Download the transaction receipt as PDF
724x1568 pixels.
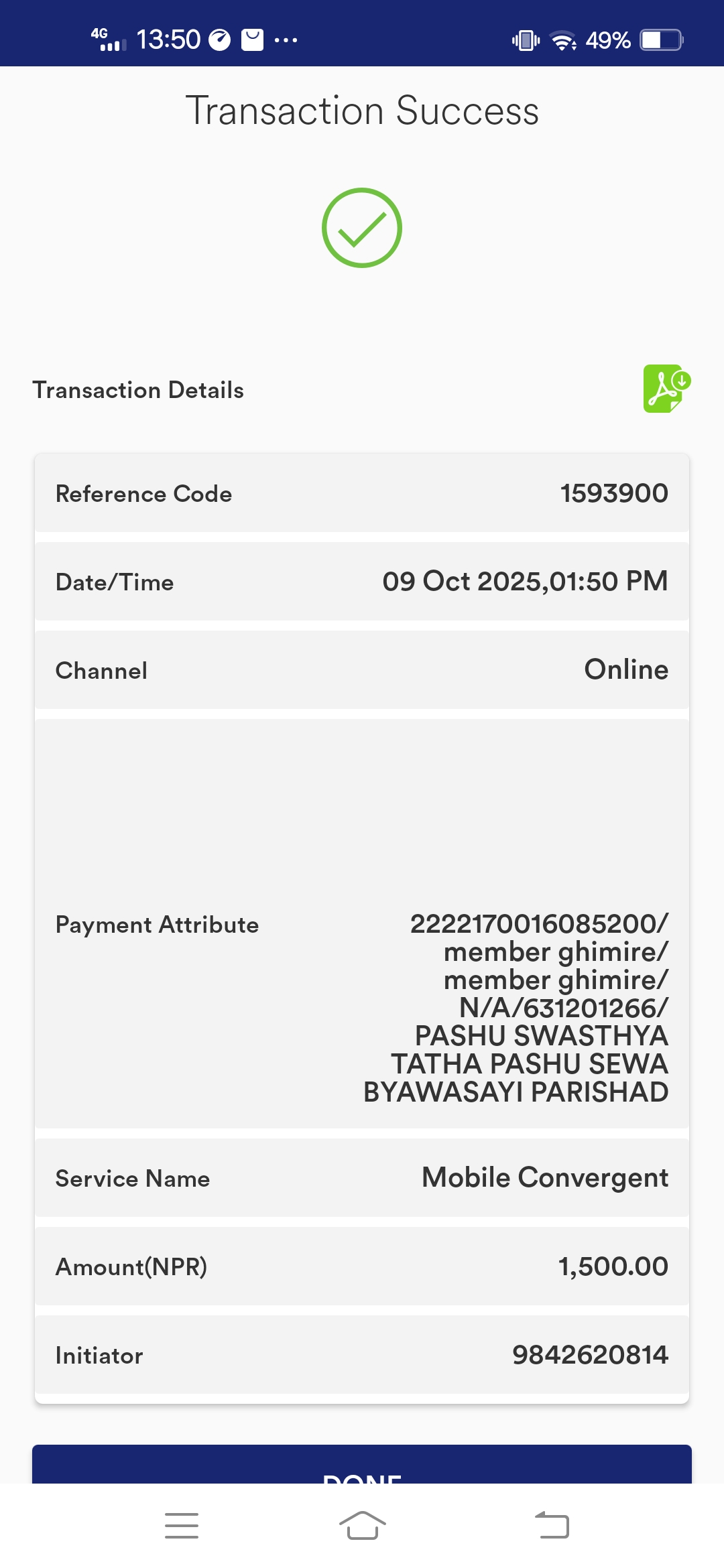[667, 389]
